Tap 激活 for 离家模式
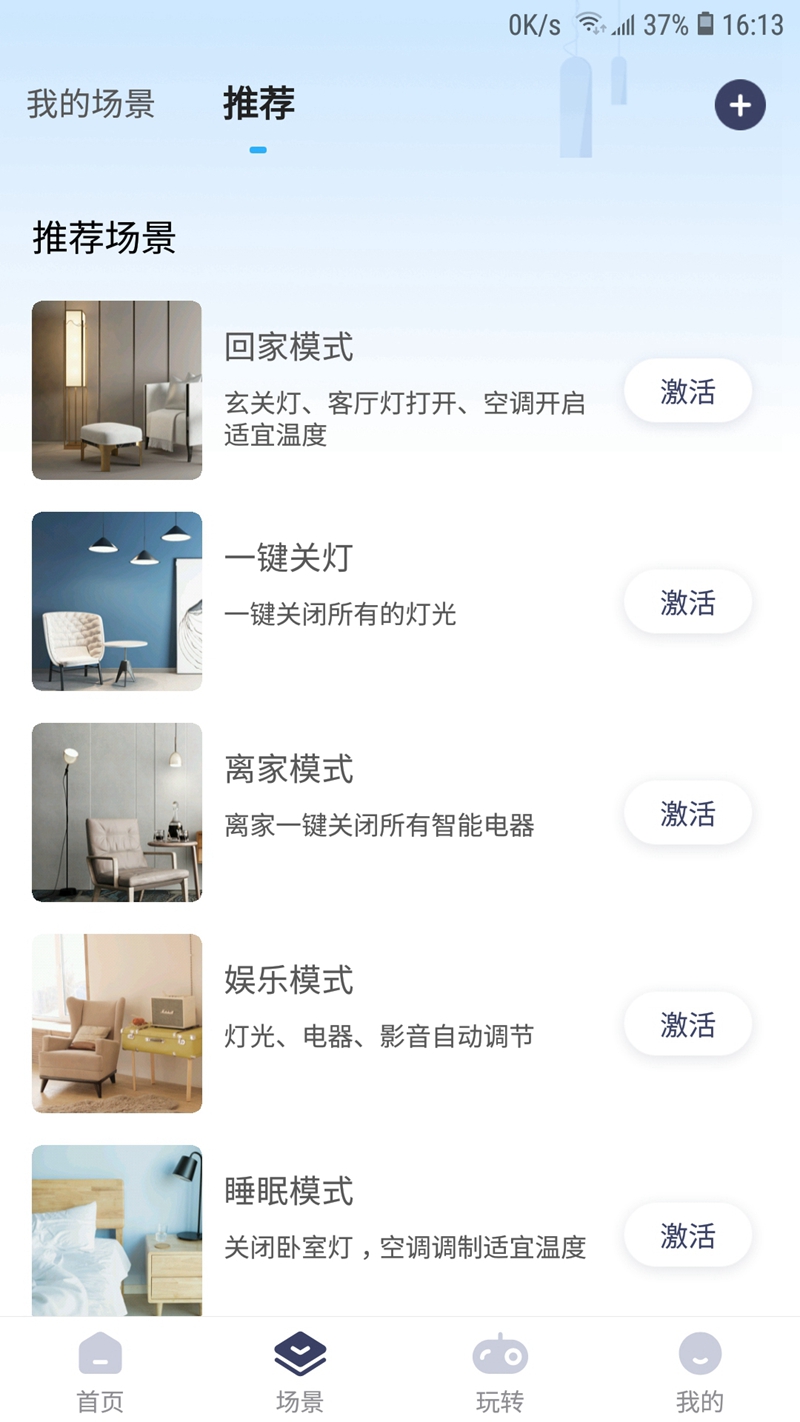Screen dimensions: 800x1422 (x=687, y=813)
